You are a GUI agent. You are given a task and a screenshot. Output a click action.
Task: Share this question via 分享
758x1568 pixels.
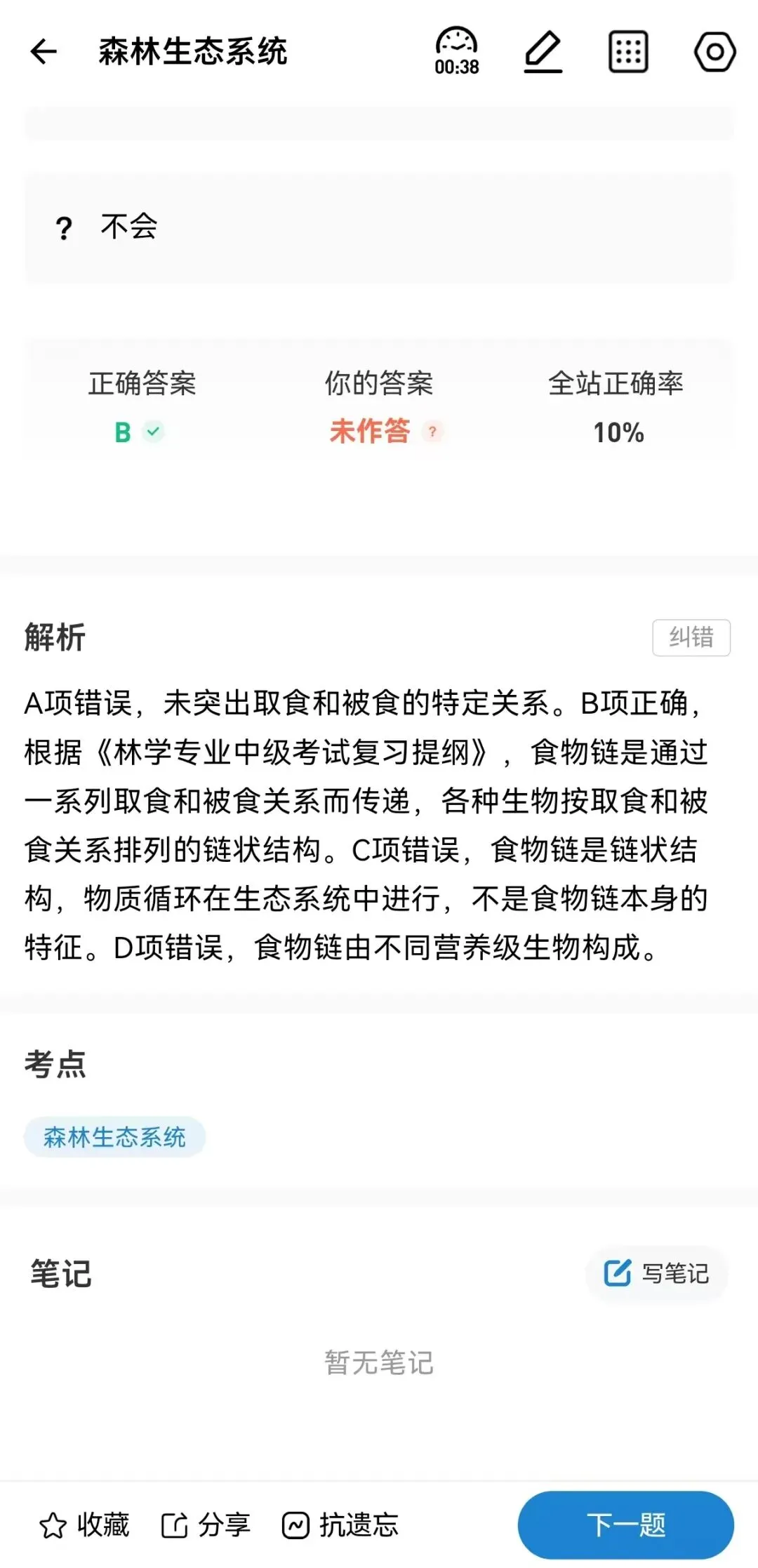click(206, 1525)
